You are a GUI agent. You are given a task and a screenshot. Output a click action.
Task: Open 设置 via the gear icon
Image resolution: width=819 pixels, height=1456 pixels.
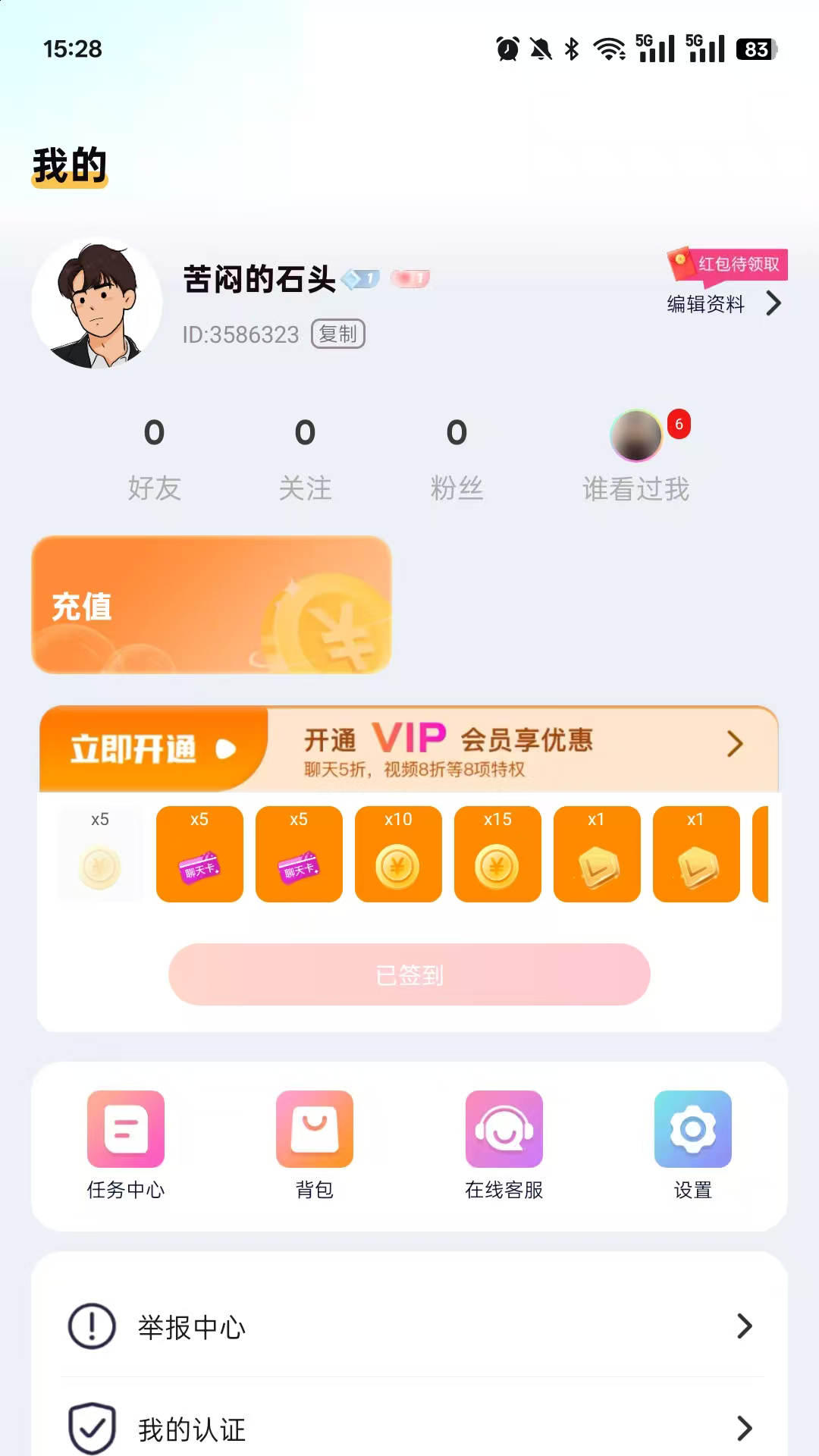click(692, 1130)
